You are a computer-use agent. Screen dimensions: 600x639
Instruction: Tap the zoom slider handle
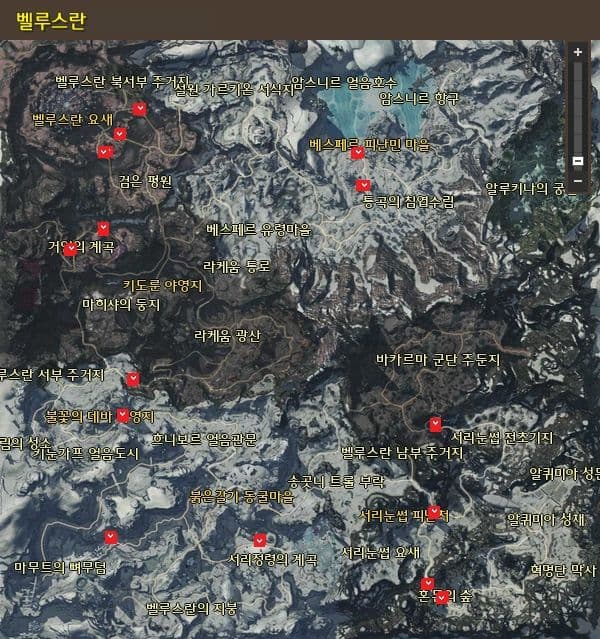(x=578, y=162)
